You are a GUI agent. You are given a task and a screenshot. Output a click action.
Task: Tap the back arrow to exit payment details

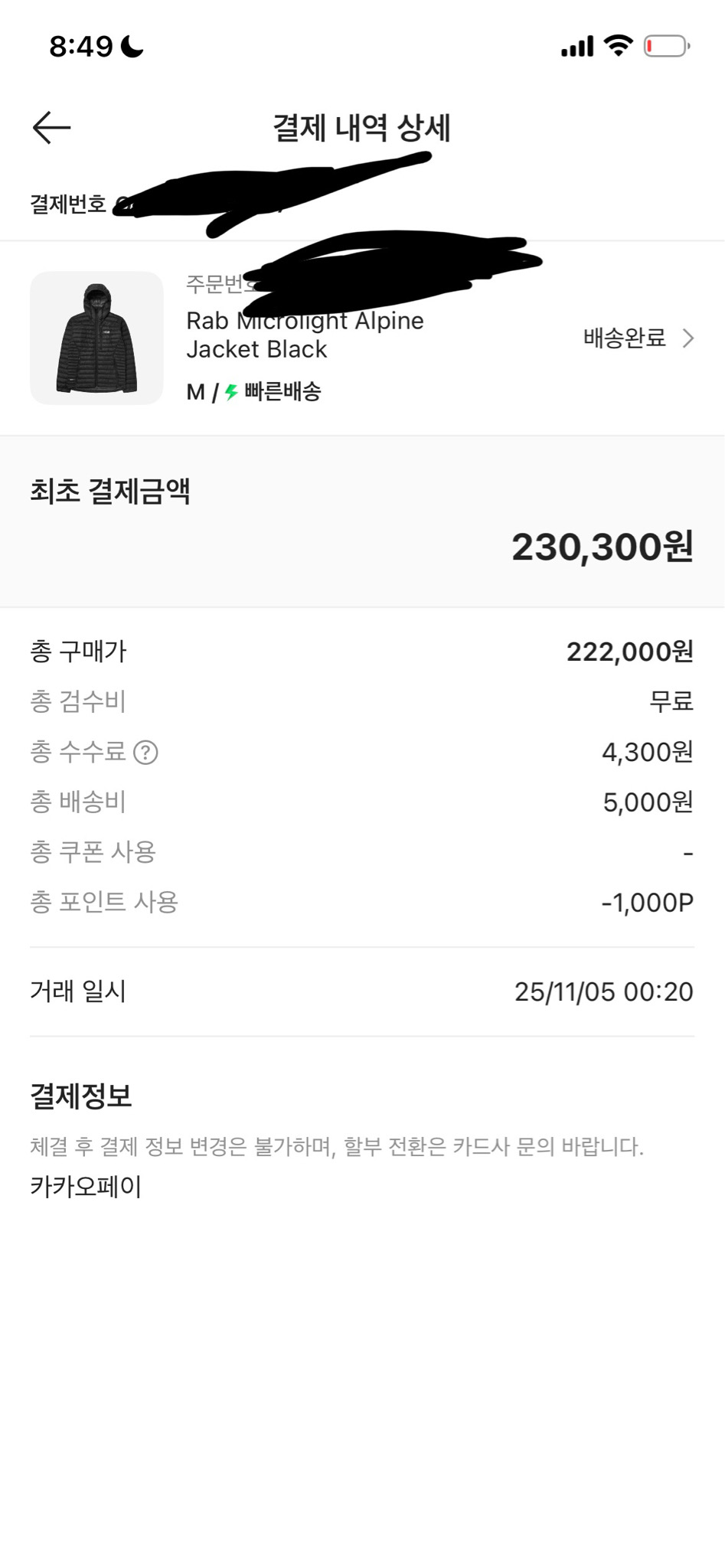pos(47,125)
